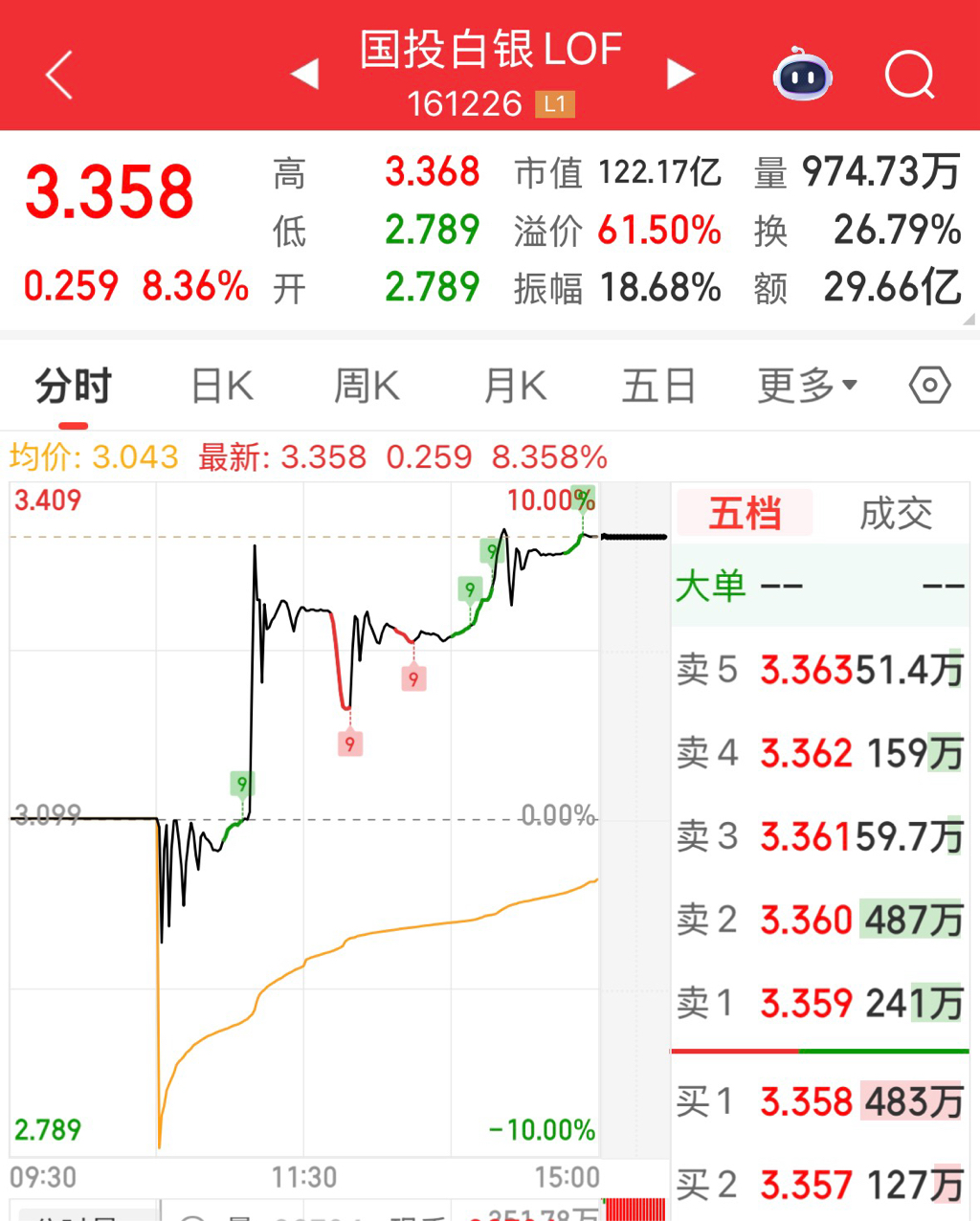Open chart settings hexagon icon
Screen dimensions: 980x1221
tap(929, 386)
